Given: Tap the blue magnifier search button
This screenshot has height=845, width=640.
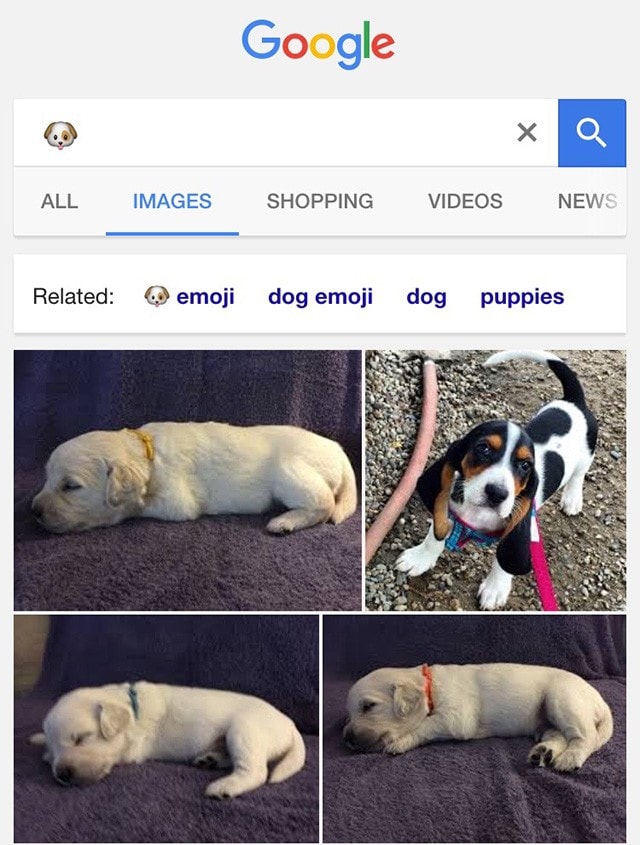Looking at the screenshot, I should click(x=591, y=132).
